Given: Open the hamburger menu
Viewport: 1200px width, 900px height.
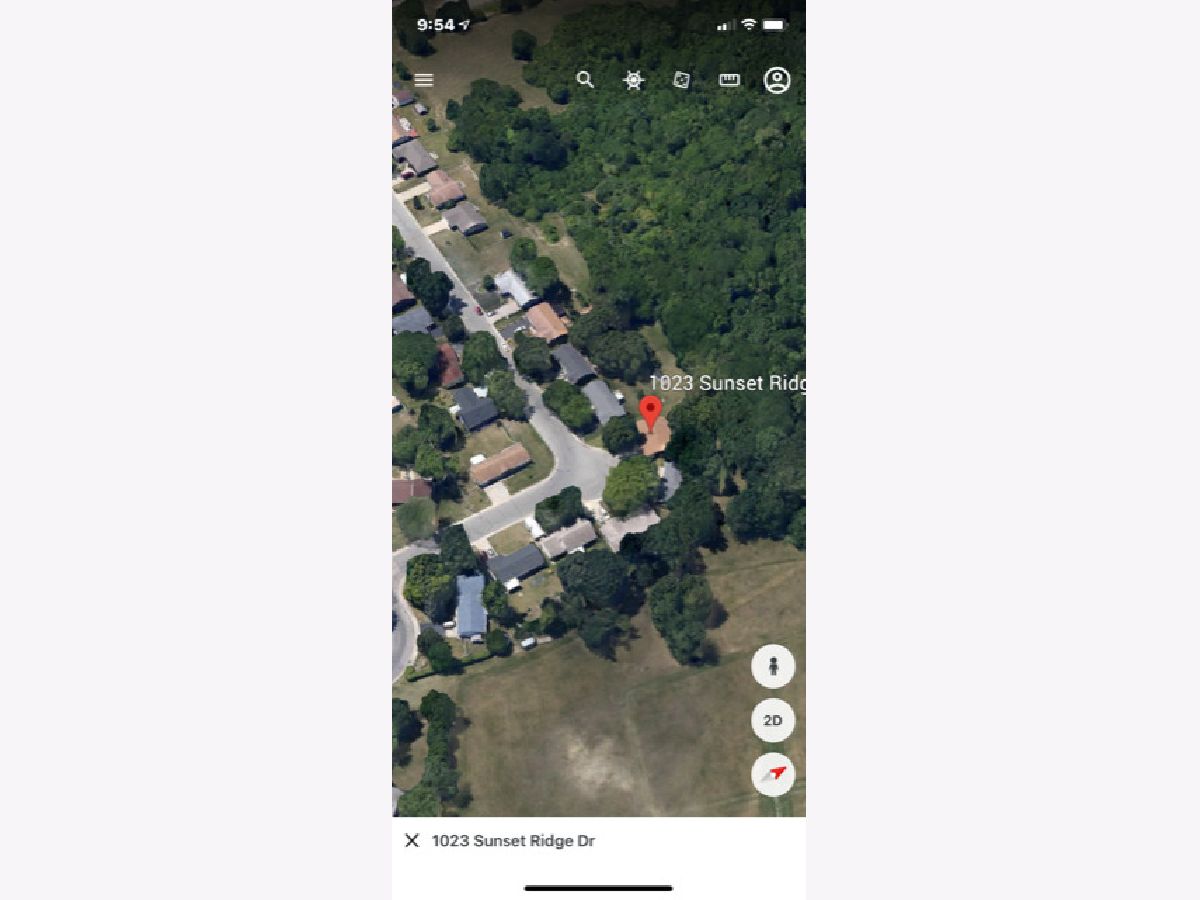Looking at the screenshot, I should (423, 80).
